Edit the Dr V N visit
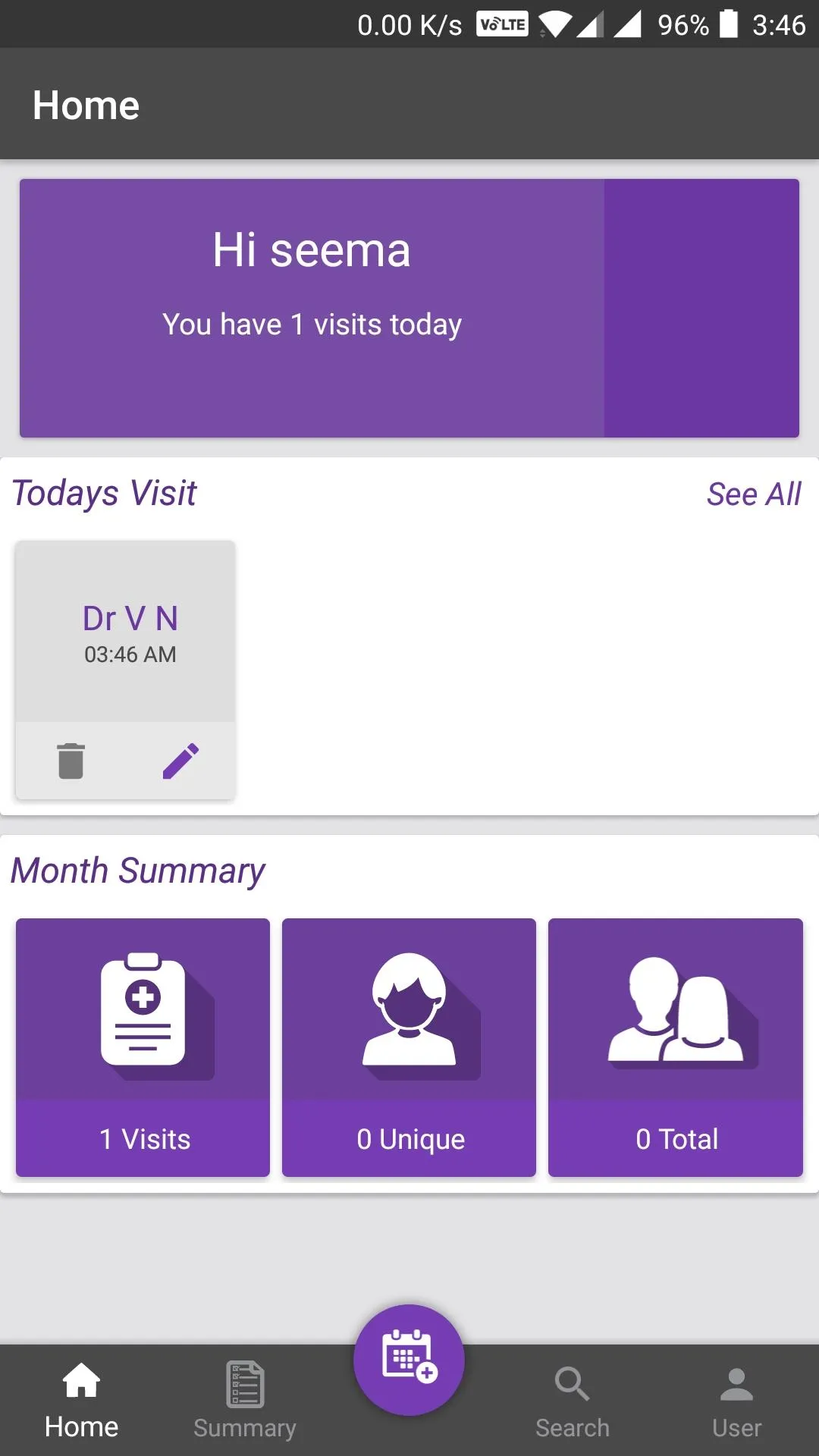819x1456 pixels. coord(181,761)
